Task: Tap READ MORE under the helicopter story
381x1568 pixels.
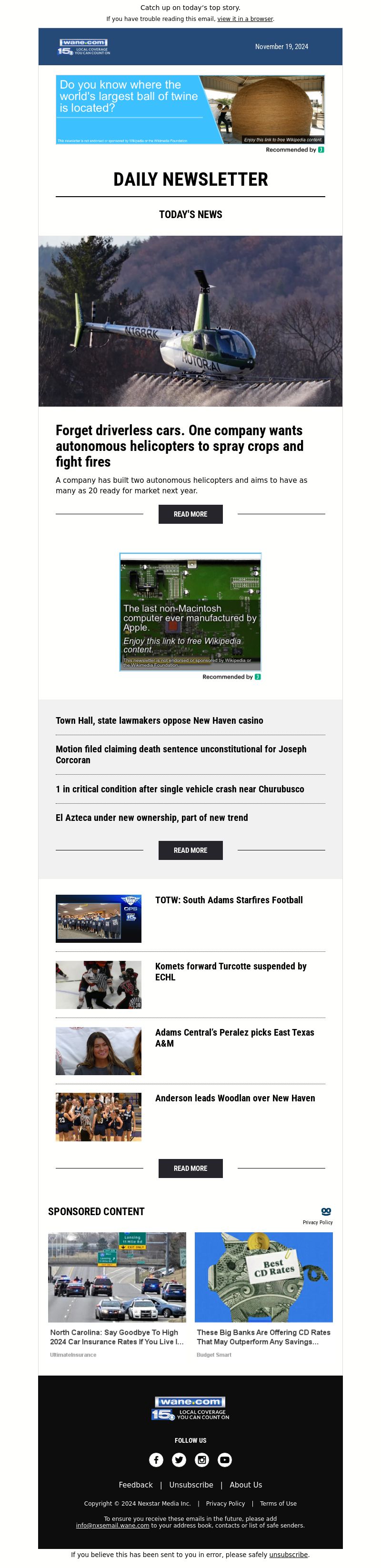Action: (x=190, y=514)
